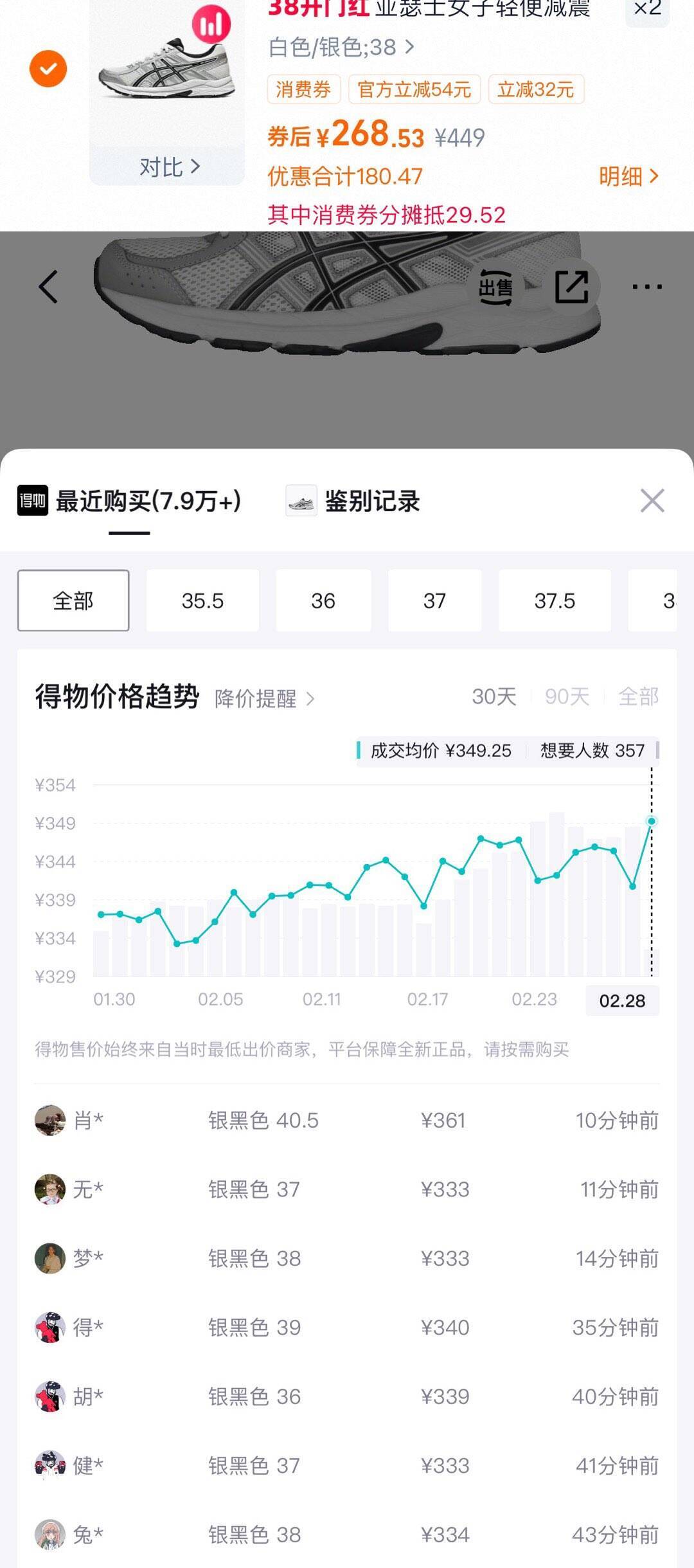694x1568 pixels.
Task: Share this sneaker listing
Action: click(x=571, y=287)
